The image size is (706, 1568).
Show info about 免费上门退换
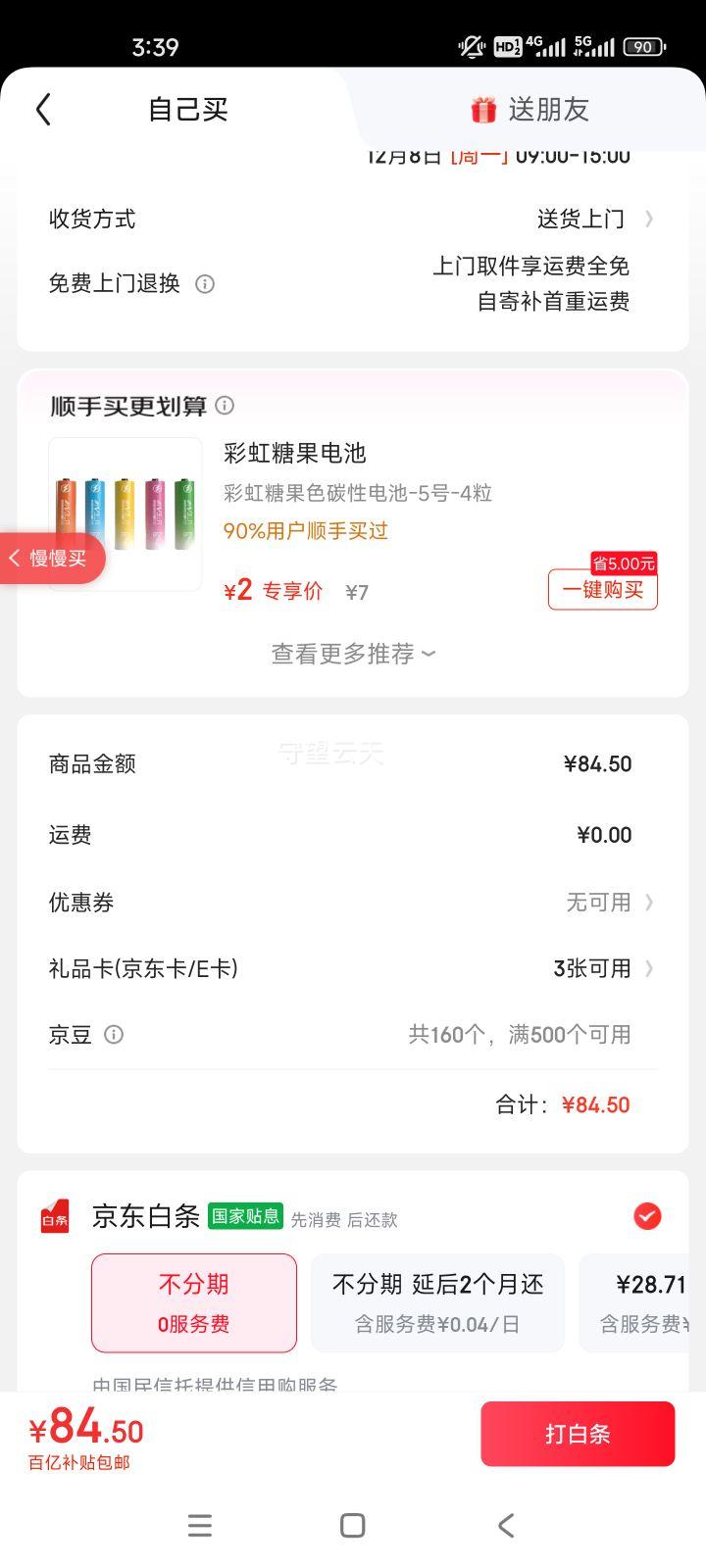pos(205,284)
